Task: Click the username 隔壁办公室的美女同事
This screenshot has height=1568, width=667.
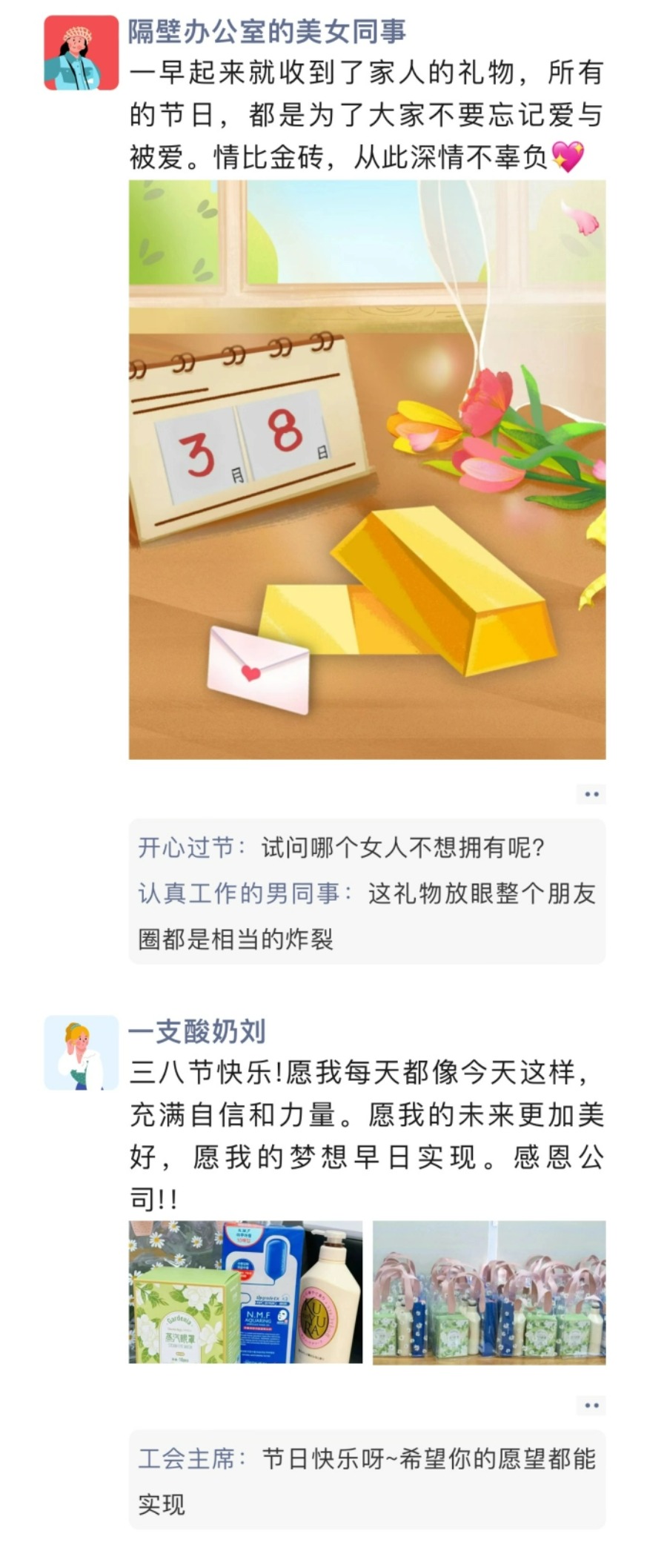Action: [x=272, y=35]
